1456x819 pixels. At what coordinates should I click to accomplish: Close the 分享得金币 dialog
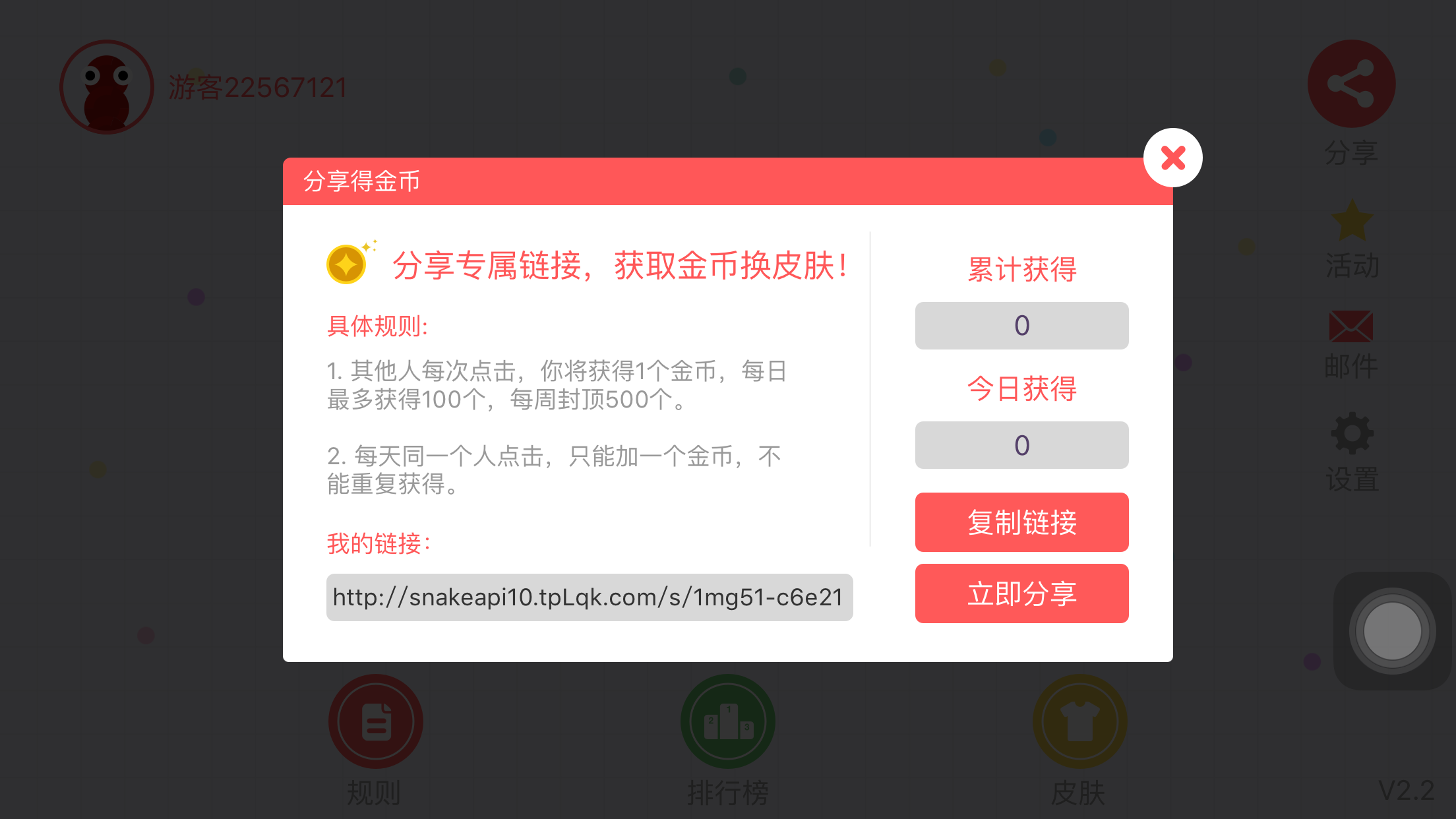1172,158
